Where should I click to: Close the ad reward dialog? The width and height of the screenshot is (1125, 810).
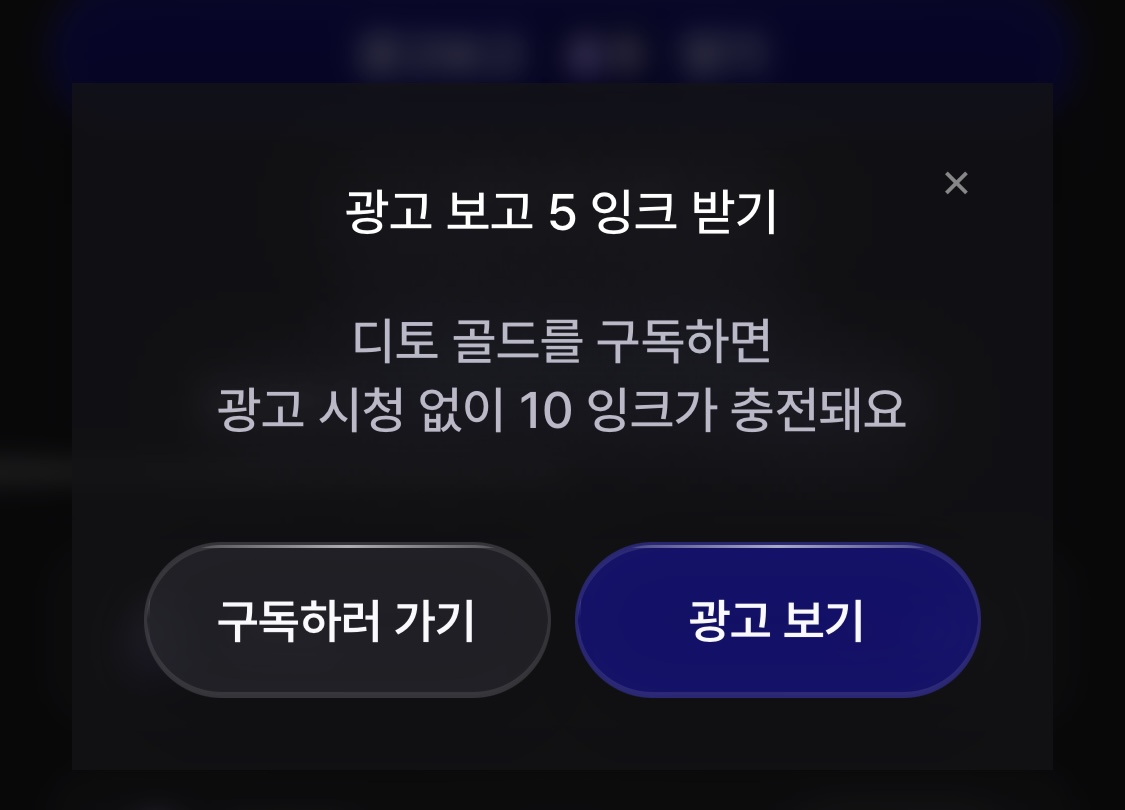tap(956, 183)
